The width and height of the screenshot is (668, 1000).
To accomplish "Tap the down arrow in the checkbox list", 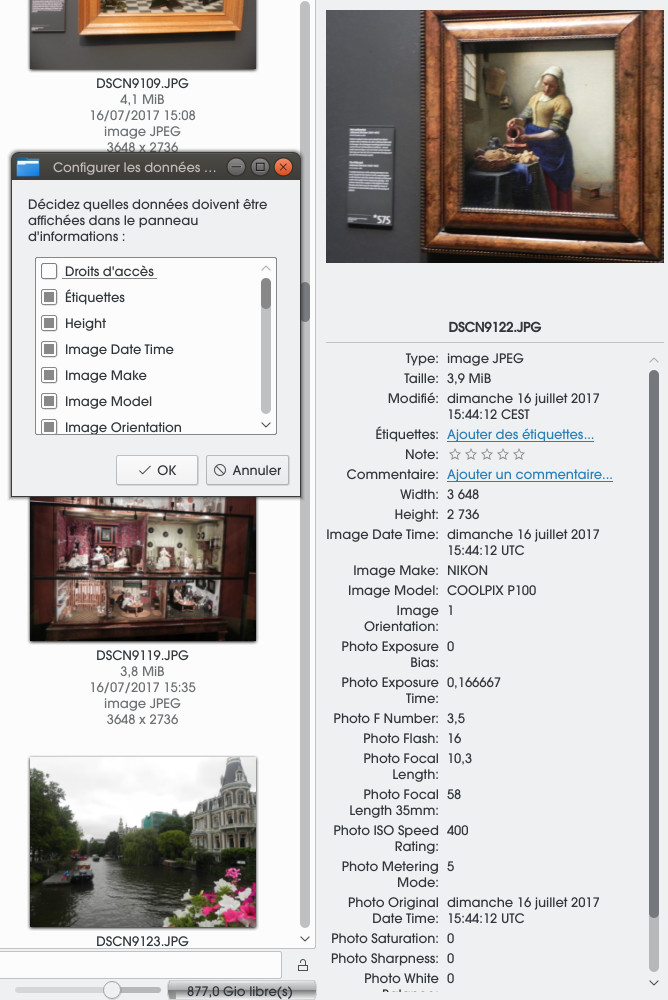I will coord(266,425).
